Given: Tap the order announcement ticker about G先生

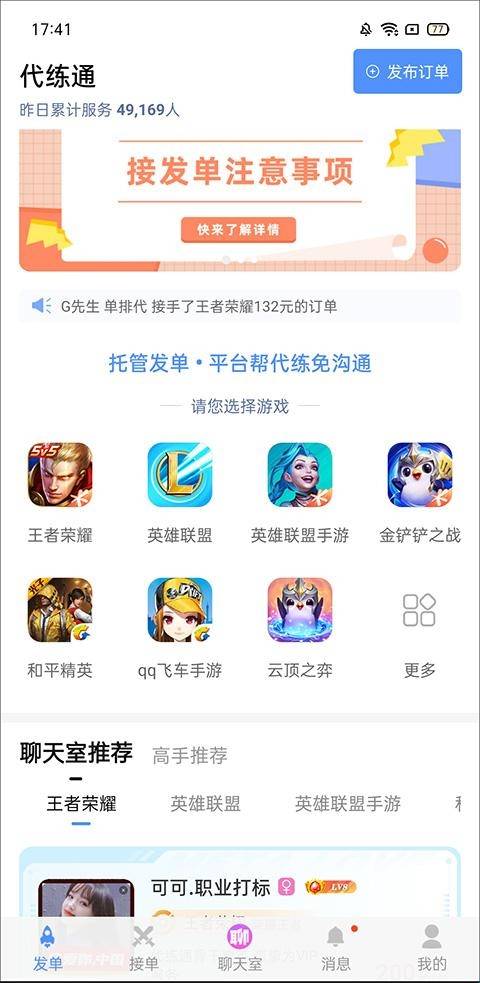Looking at the screenshot, I should click(240, 306).
